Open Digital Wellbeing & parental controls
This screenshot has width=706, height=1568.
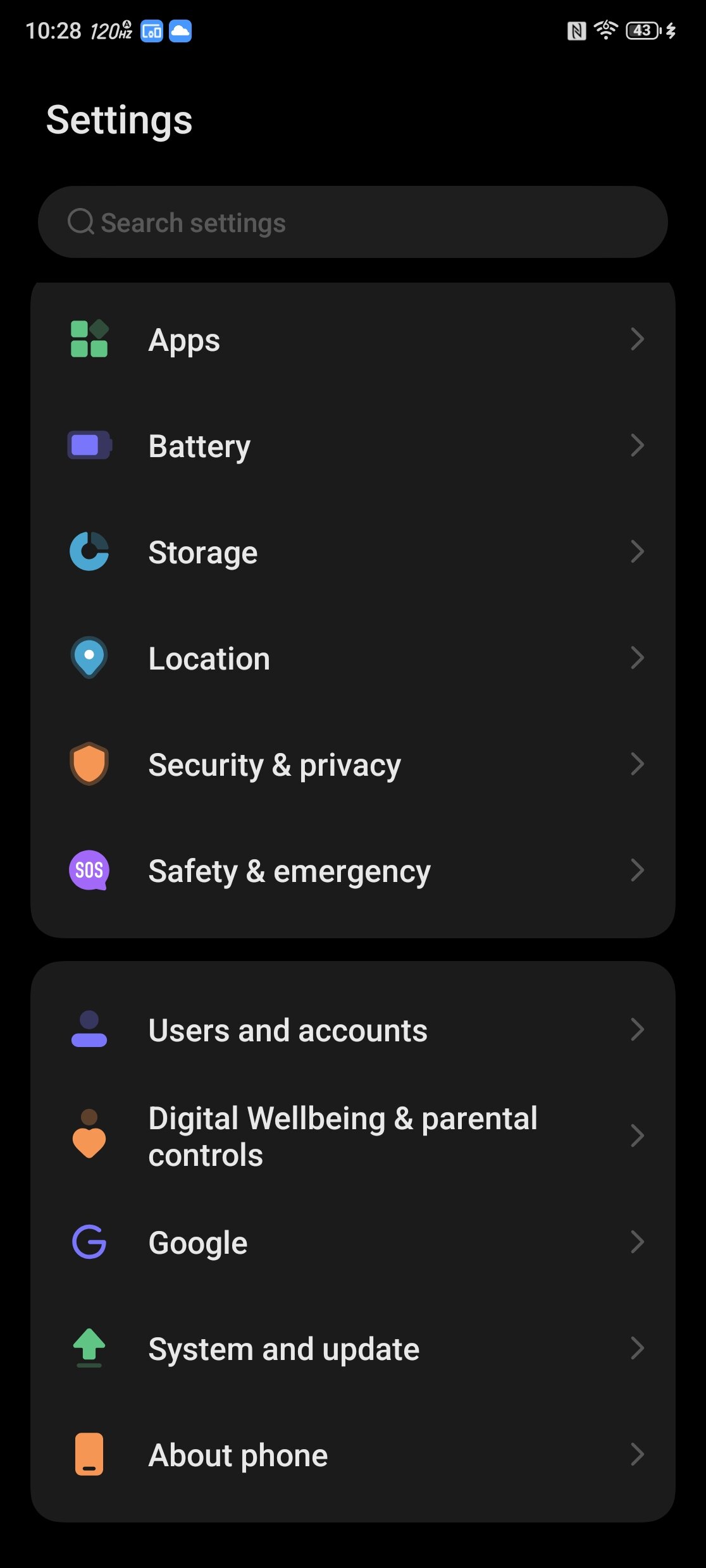353,1136
